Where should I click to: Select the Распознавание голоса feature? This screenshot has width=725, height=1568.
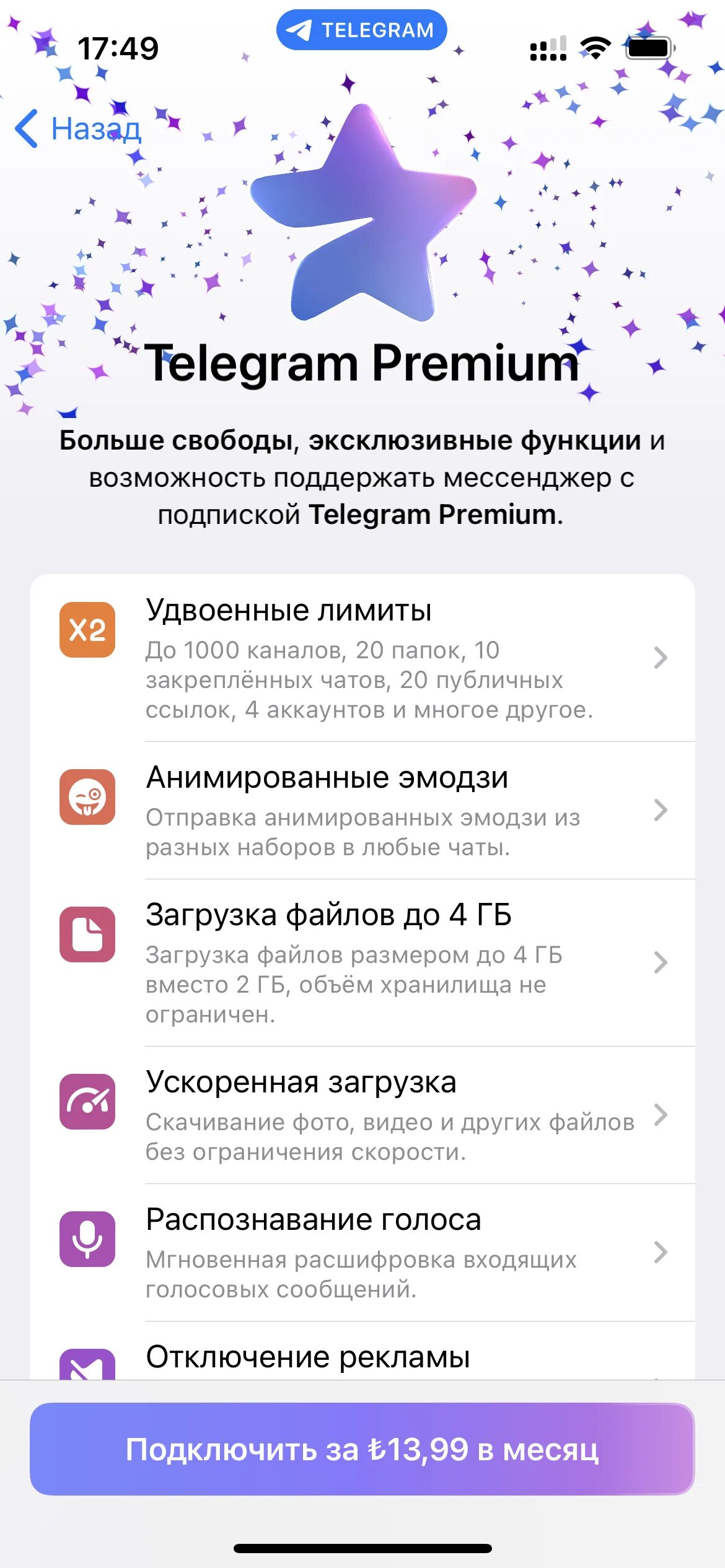362,1252
